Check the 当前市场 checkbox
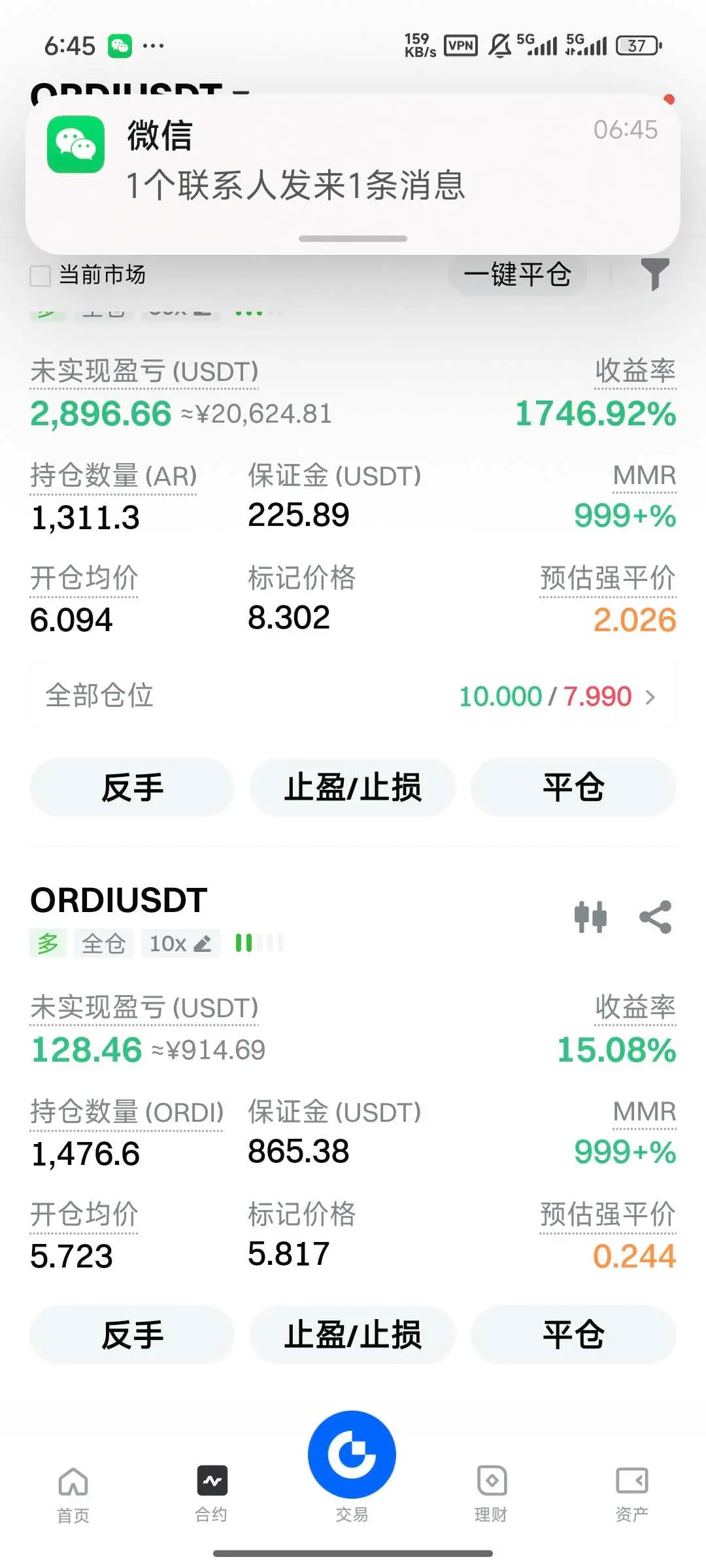The image size is (706, 1568). click(41, 276)
